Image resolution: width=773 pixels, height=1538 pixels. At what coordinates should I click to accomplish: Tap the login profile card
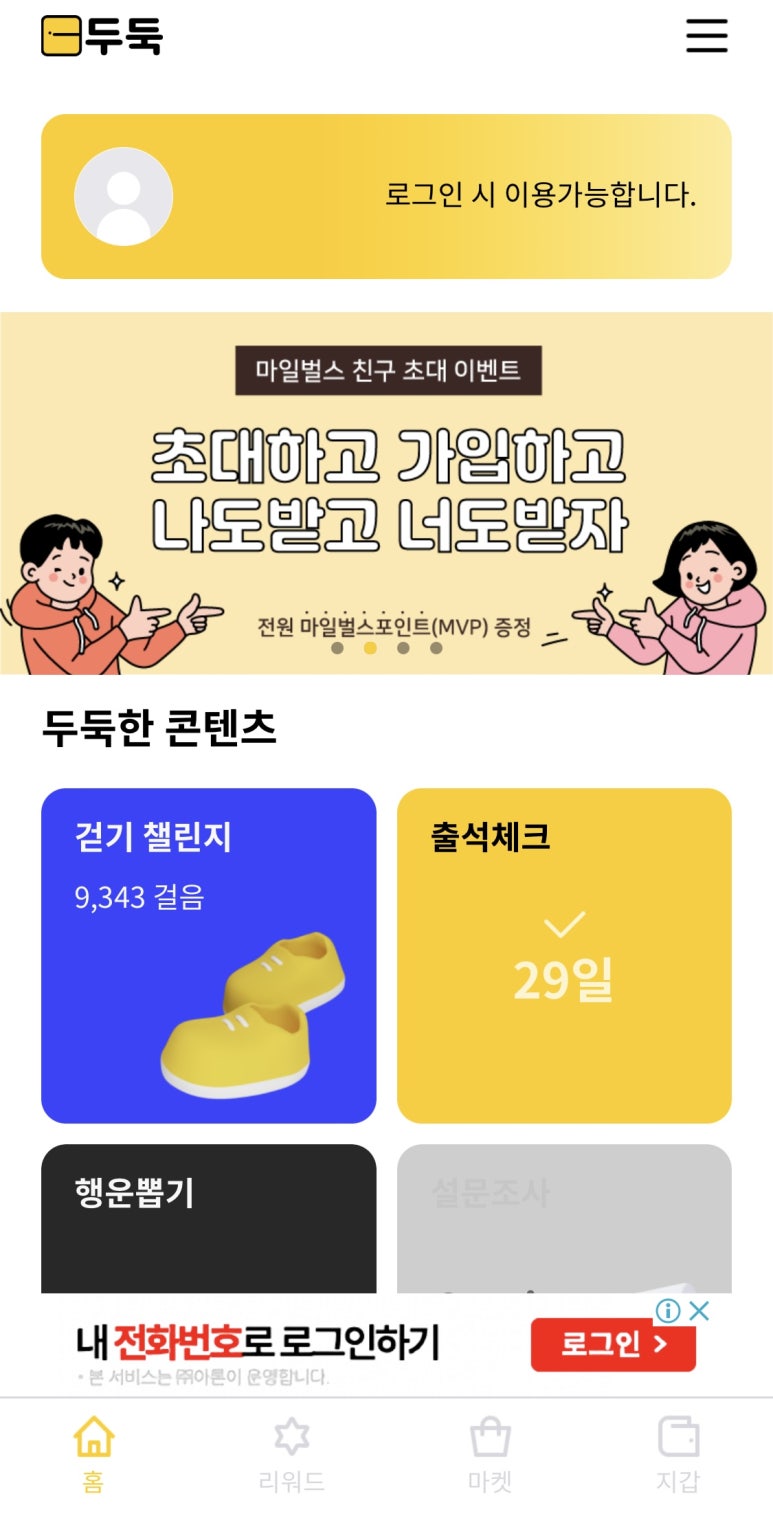point(386,196)
